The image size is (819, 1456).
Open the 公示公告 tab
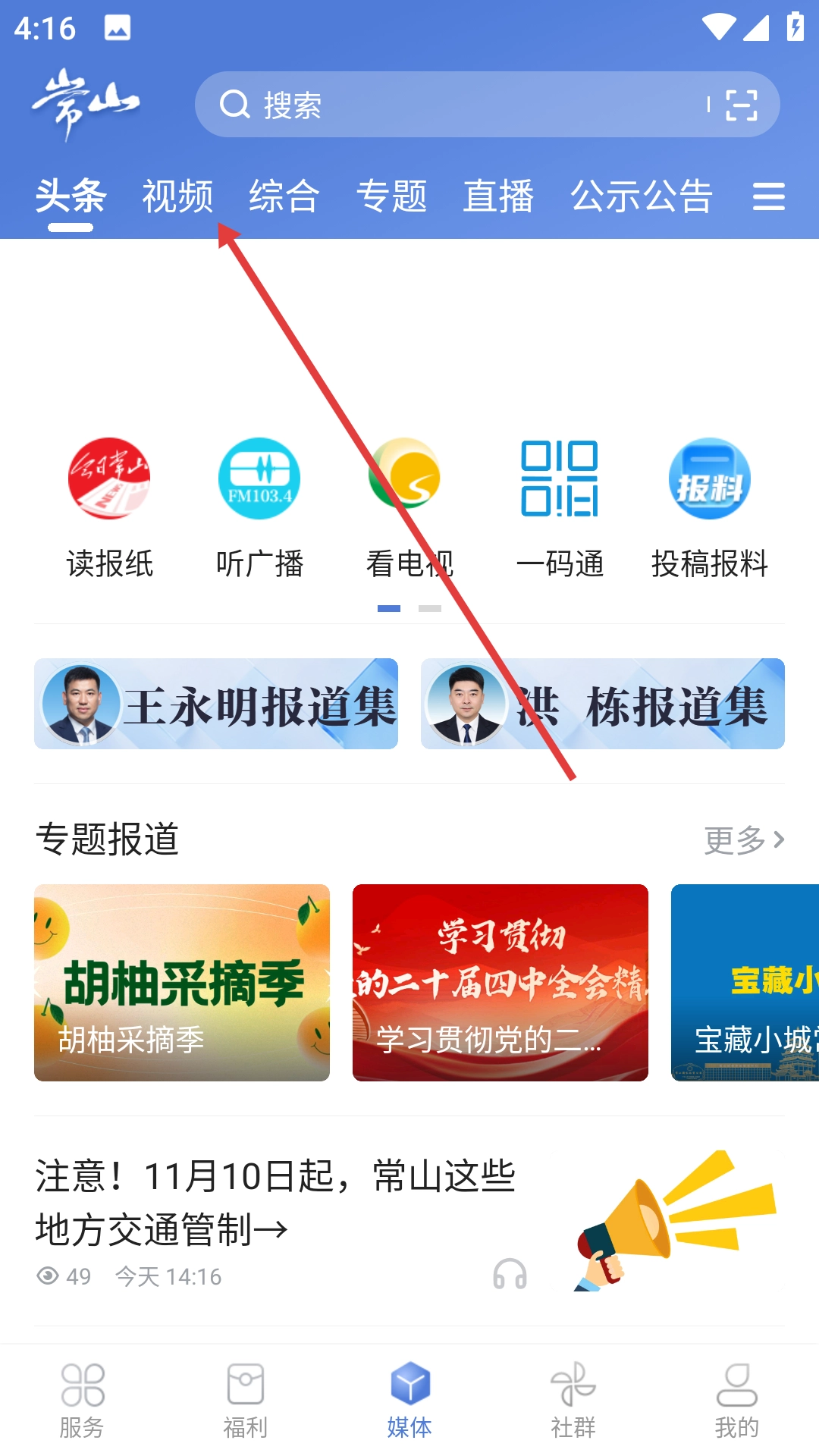click(642, 196)
